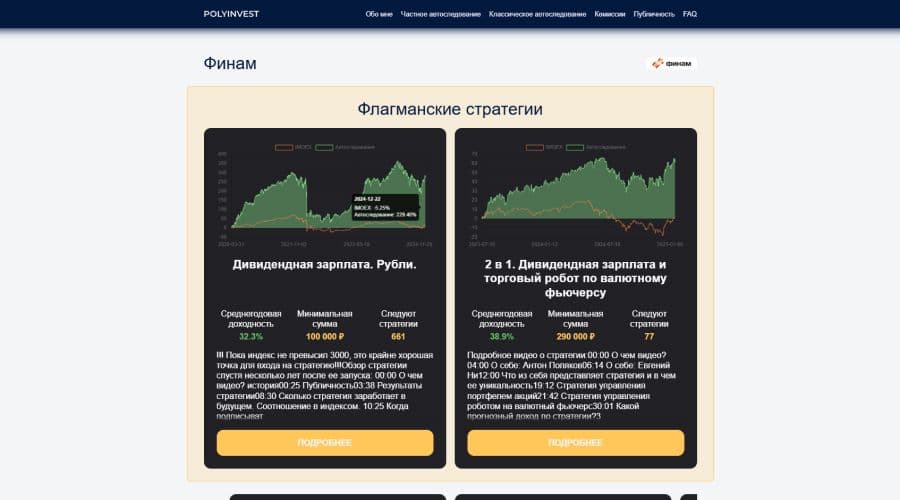Go to the Комиссии page
Screen dimensions: 900x500
(609, 15)
